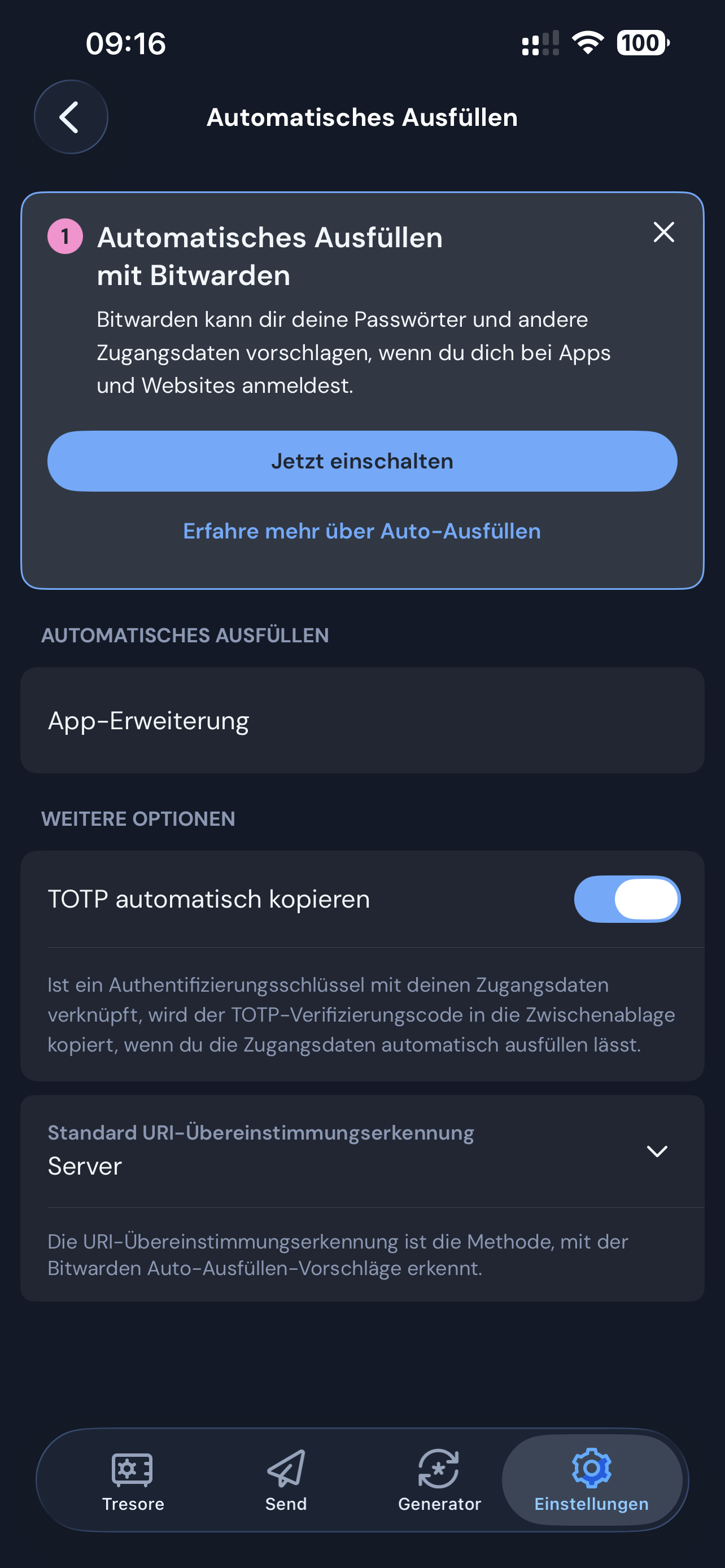Image resolution: width=725 pixels, height=1568 pixels.
Task: Dismiss the Bitwarden autofill card
Action: [663, 232]
